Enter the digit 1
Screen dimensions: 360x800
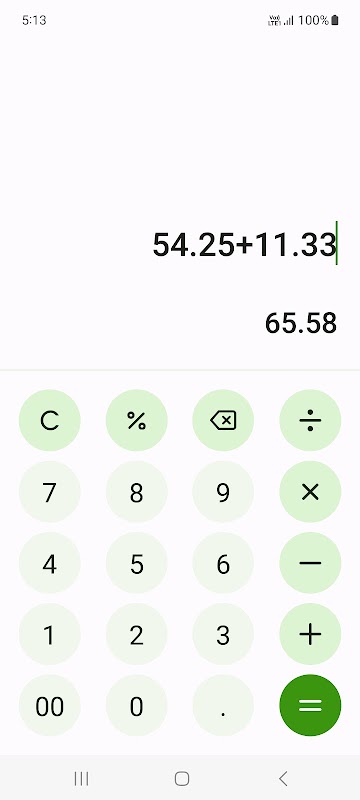(49, 634)
